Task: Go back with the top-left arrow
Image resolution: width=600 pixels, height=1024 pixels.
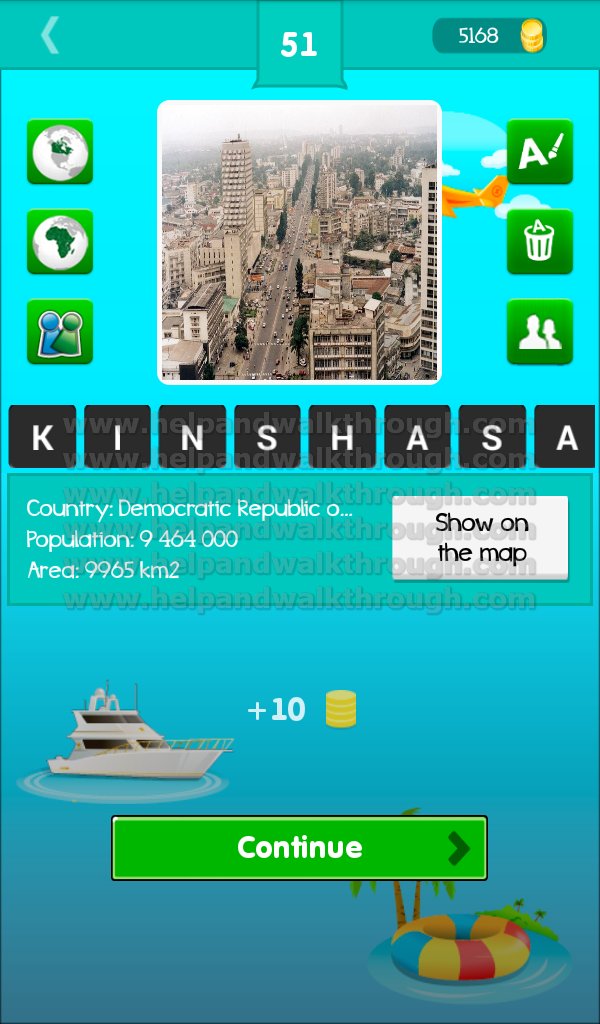Action: 50,35
